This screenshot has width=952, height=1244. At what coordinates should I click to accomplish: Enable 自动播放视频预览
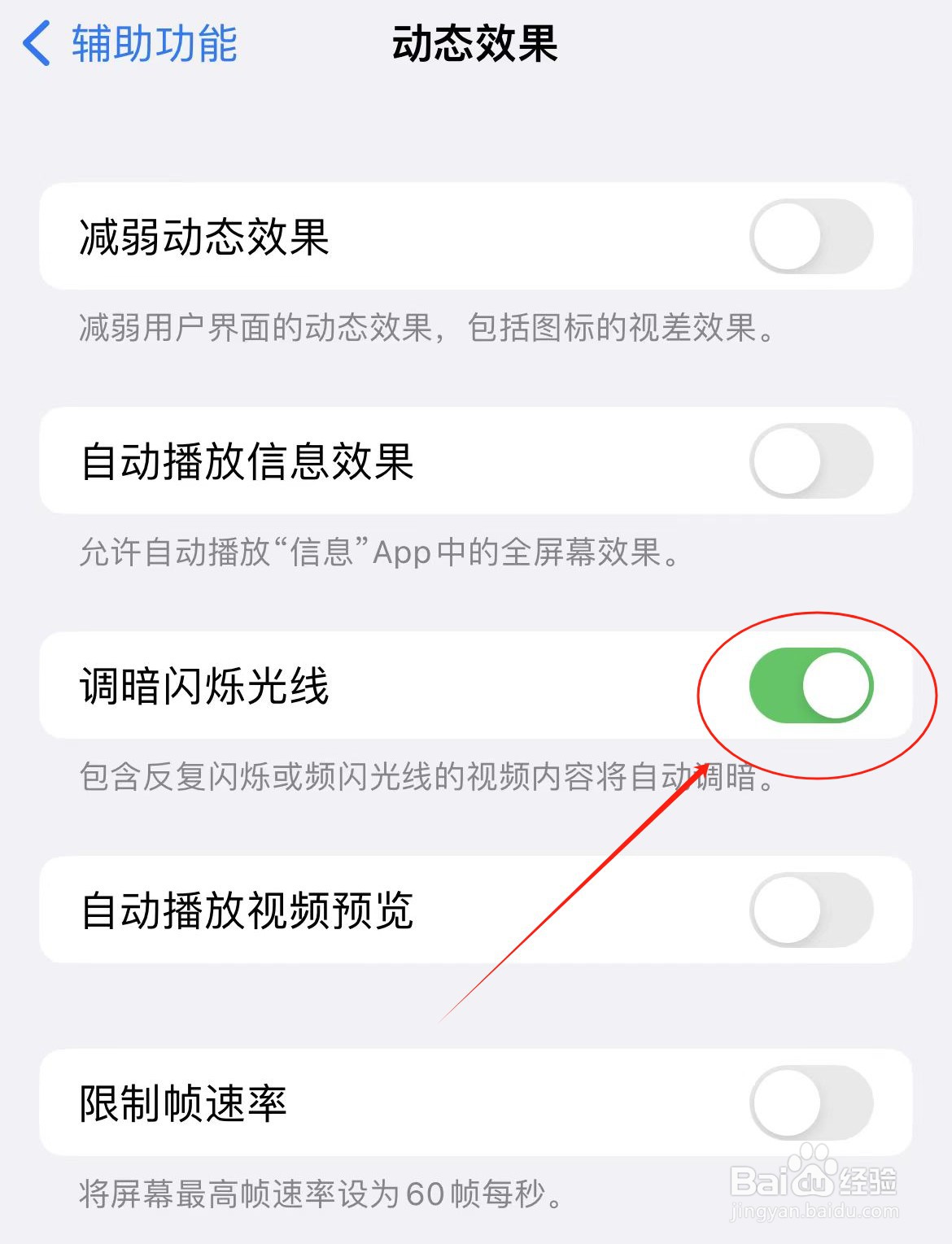811,910
